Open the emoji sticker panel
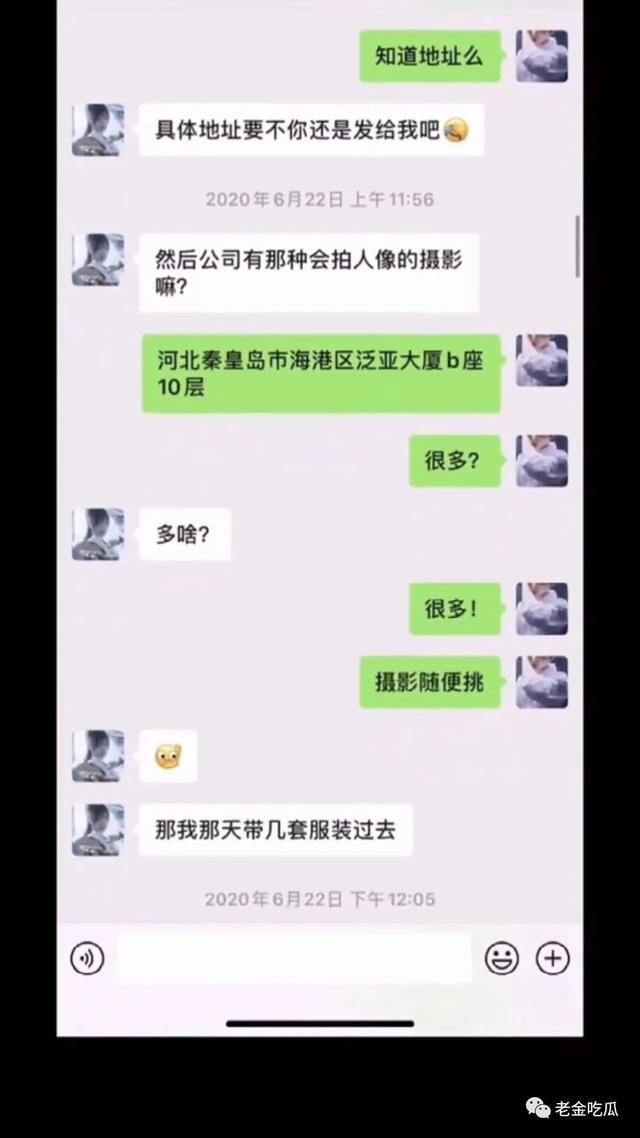640x1138 pixels. click(x=501, y=958)
